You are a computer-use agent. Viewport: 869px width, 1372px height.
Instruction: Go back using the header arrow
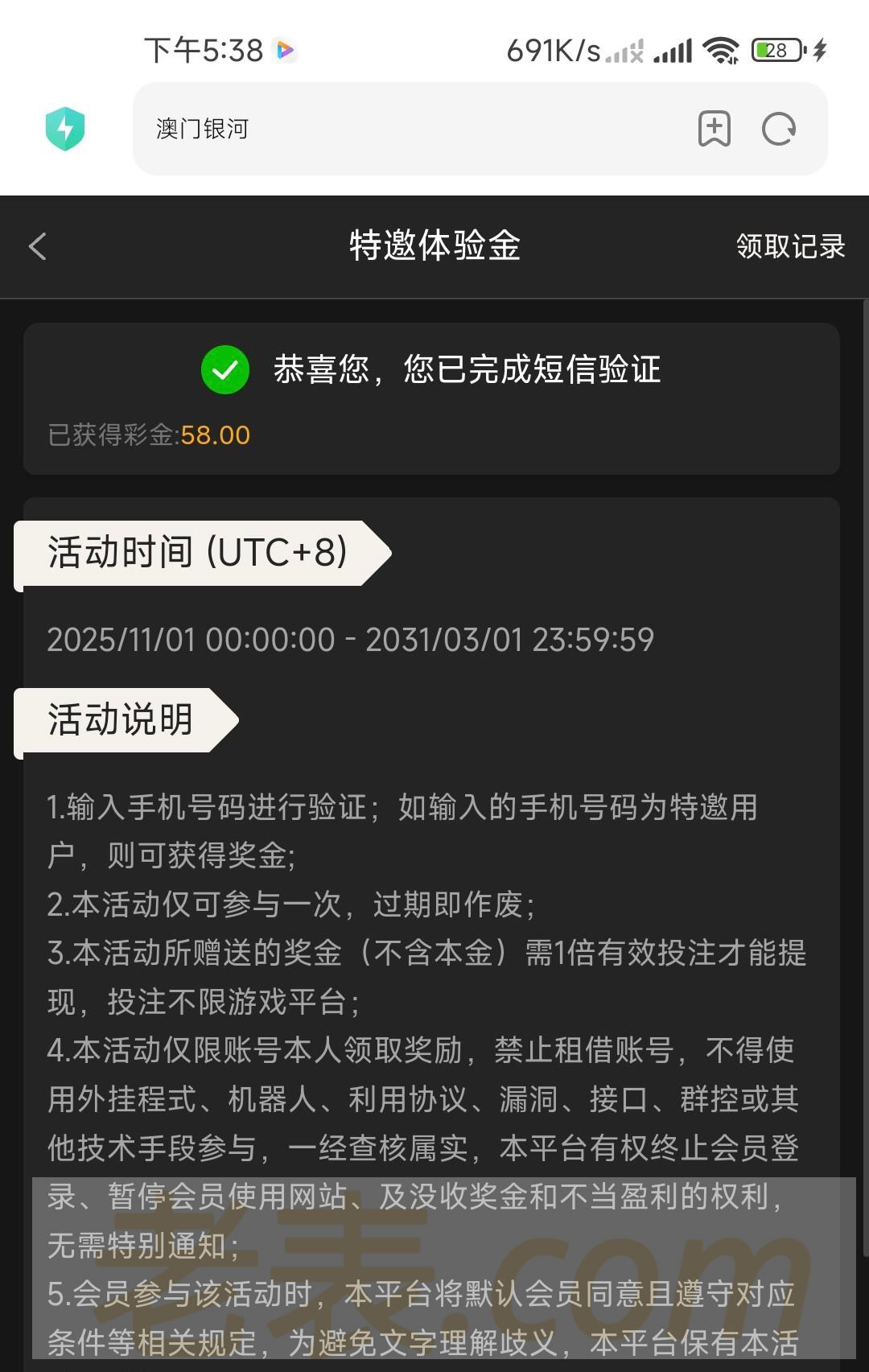pyautogui.click(x=38, y=246)
